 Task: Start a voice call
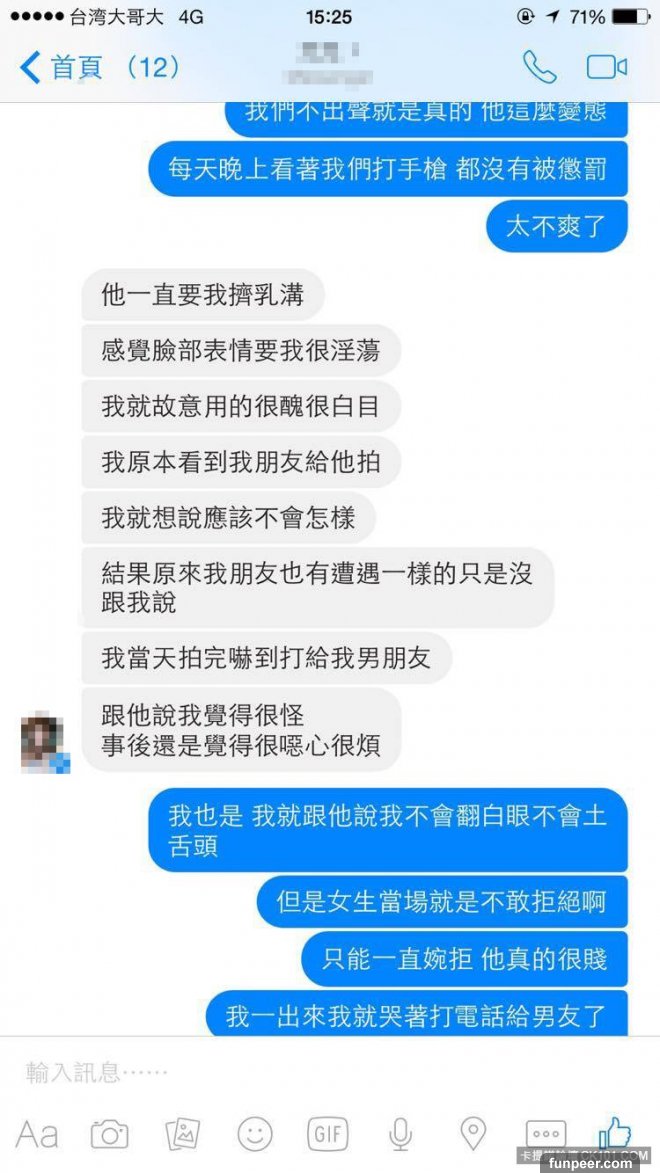pos(539,67)
